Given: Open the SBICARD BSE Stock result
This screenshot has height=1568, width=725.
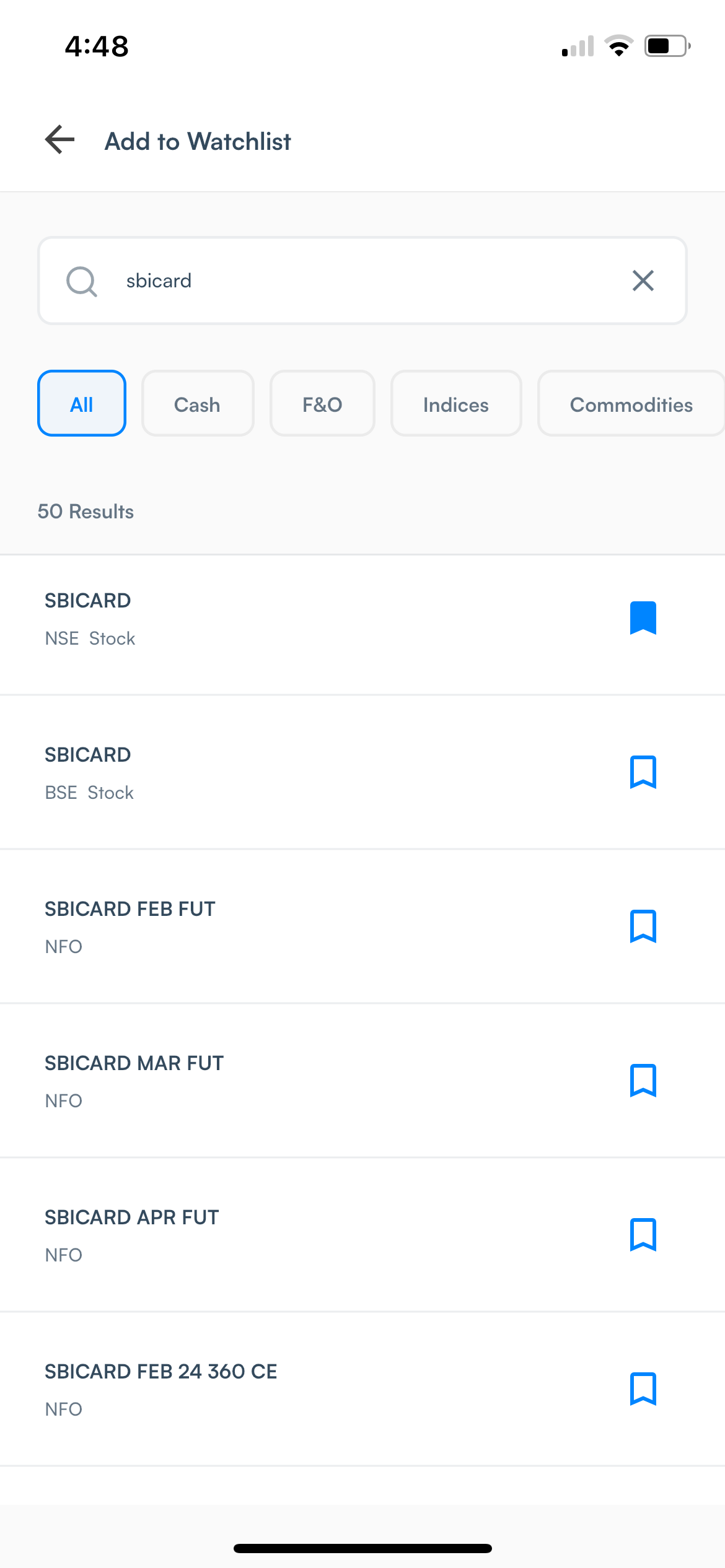Looking at the screenshot, I should tap(362, 772).
